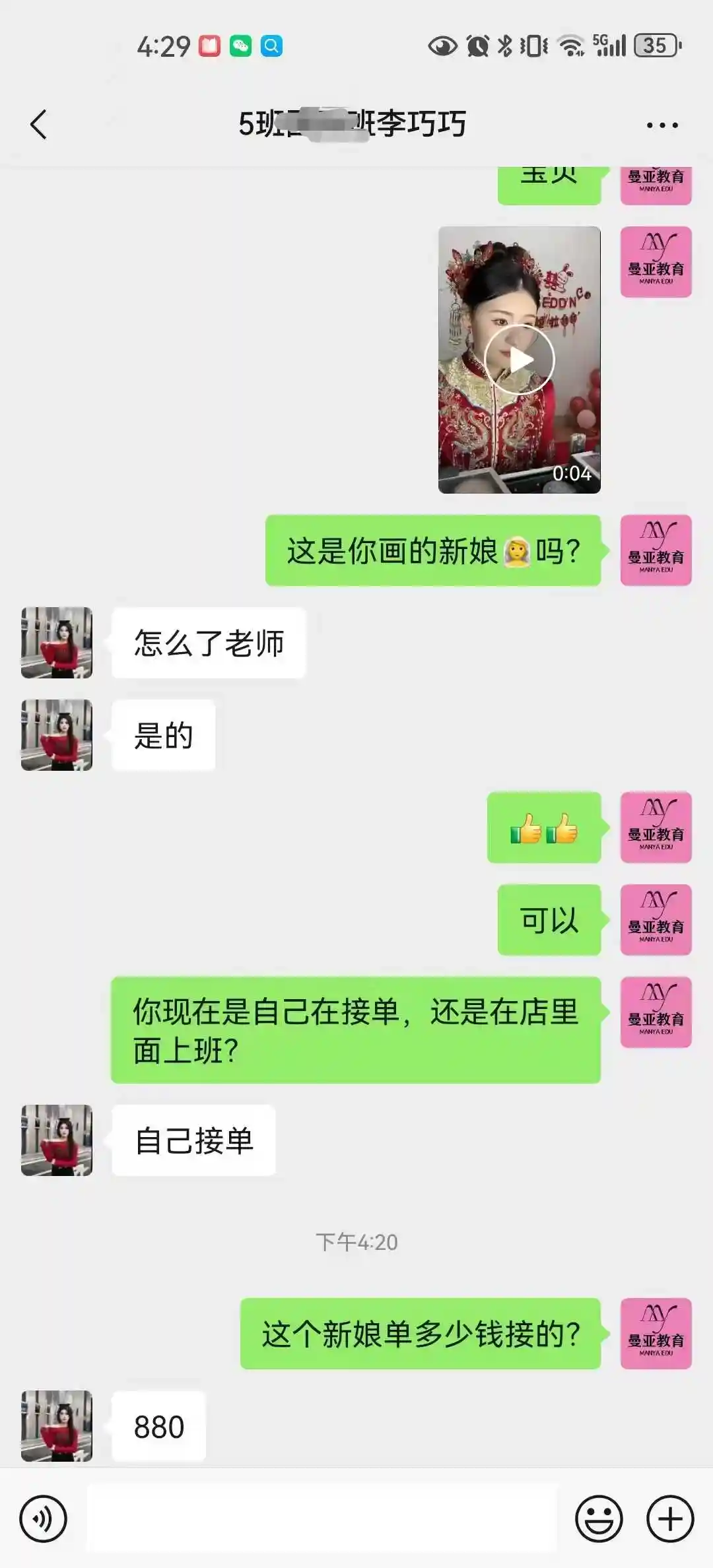Open the emoji sticker panel
This screenshot has height=1568, width=713.
pyautogui.click(x=599, y=1519)
